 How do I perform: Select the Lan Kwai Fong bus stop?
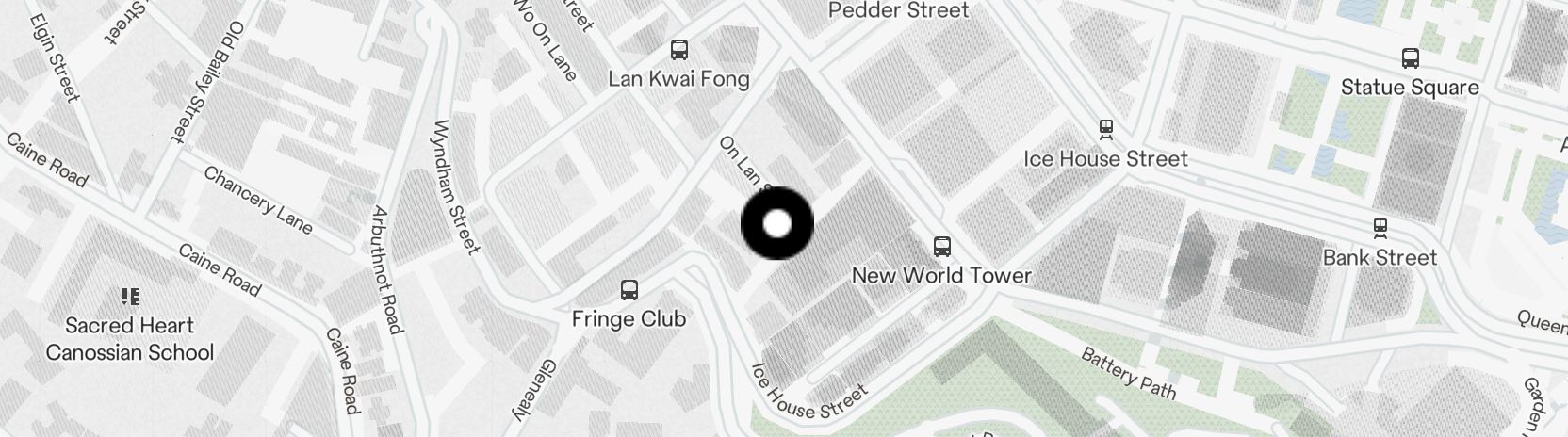pyautogui.click(x=678, y=50)
